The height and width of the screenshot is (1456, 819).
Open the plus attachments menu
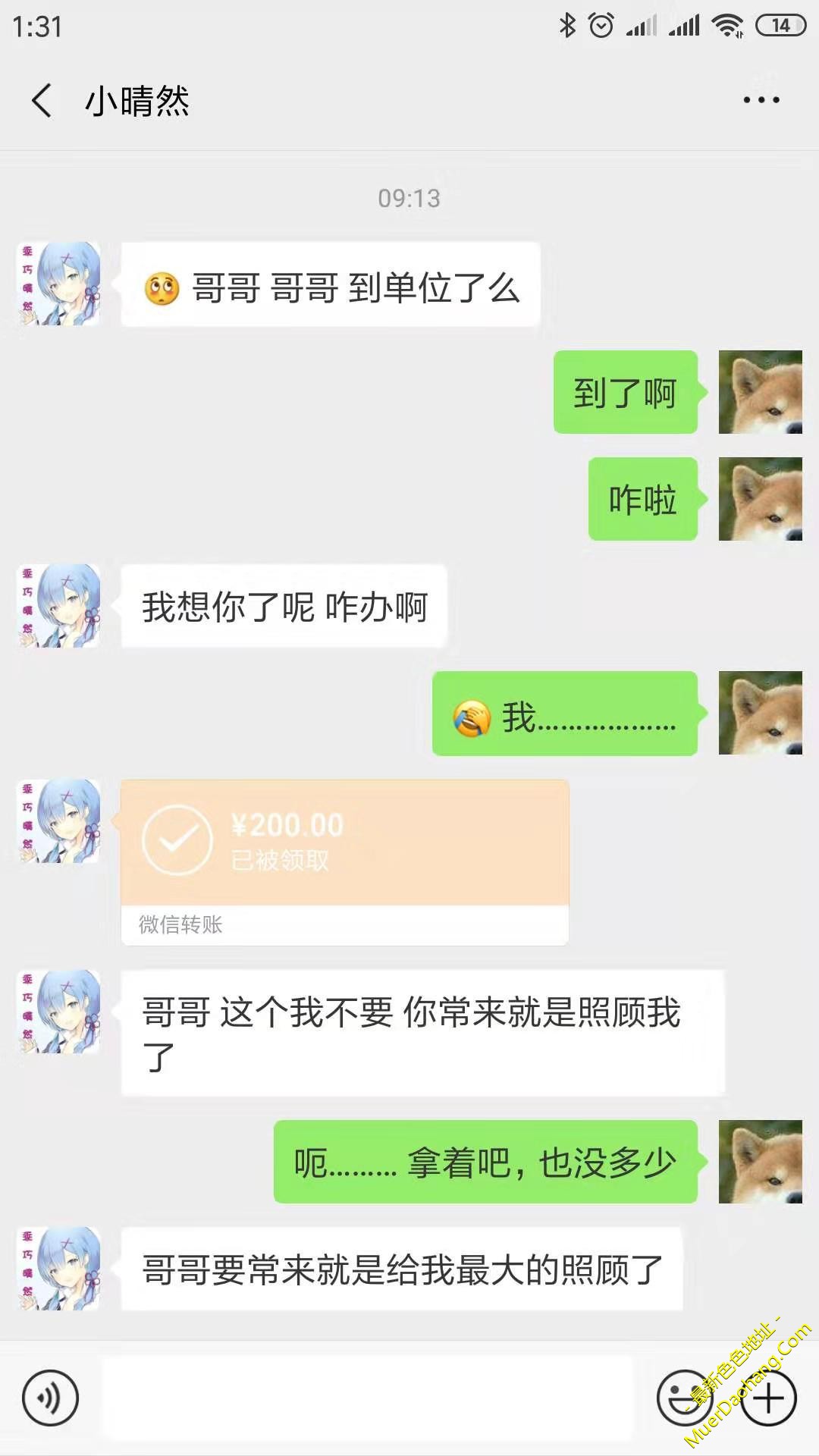click(768, 1398)
